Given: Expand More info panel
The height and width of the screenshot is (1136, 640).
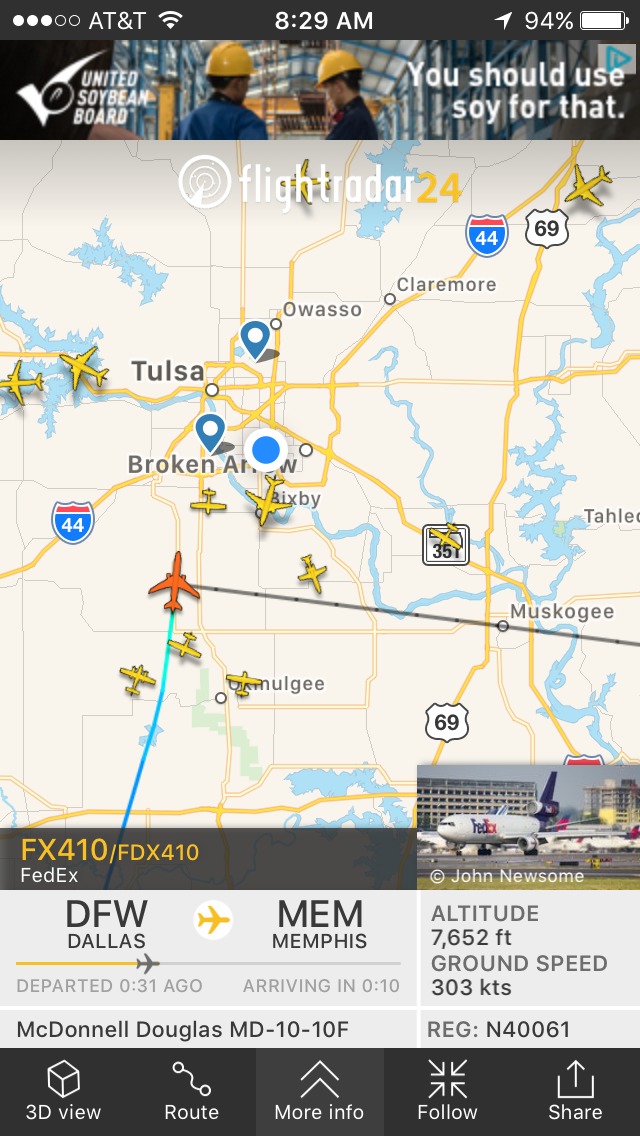Looking at the screenshot, I should point(320,1091).
